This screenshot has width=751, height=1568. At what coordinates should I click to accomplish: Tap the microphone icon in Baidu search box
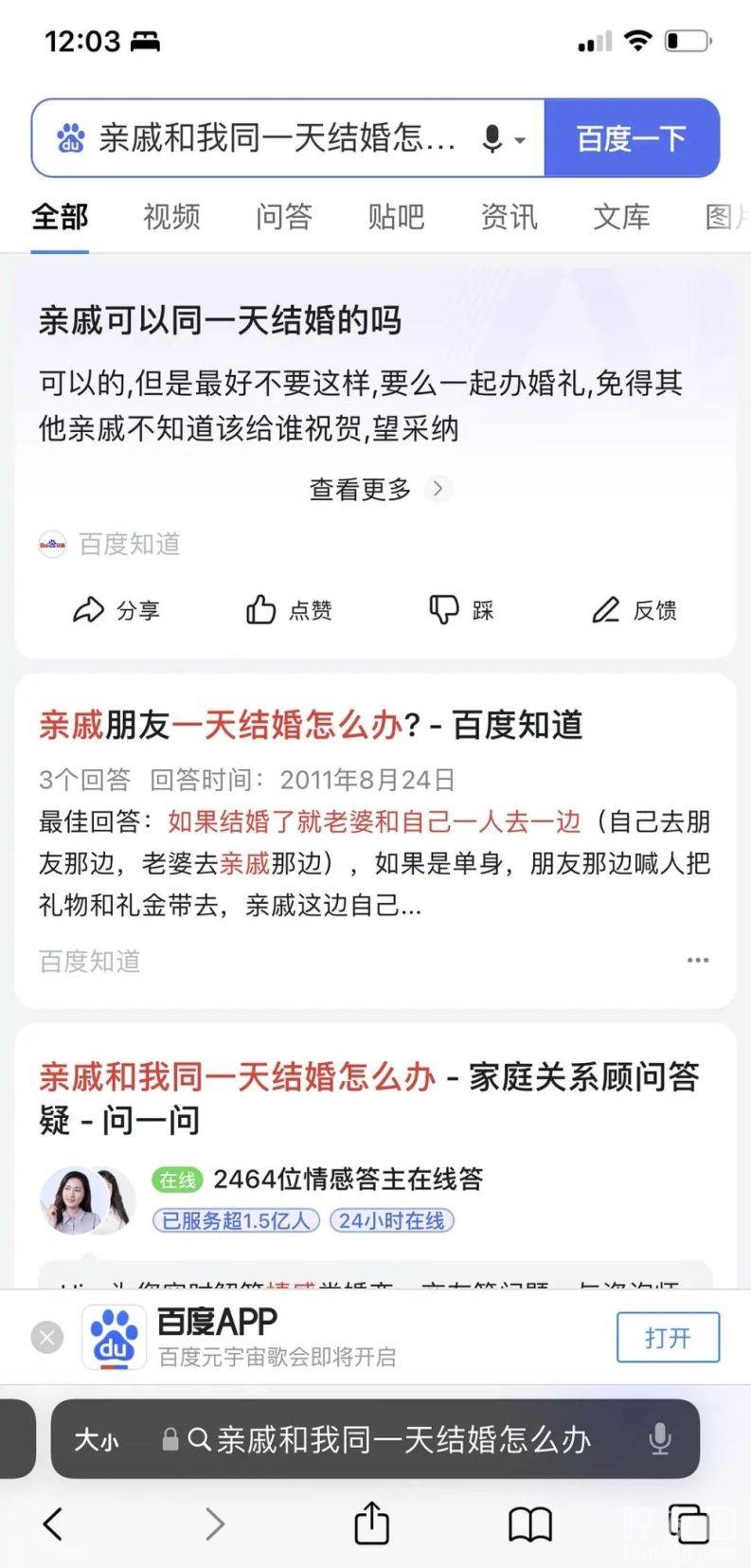click(492, 139)
